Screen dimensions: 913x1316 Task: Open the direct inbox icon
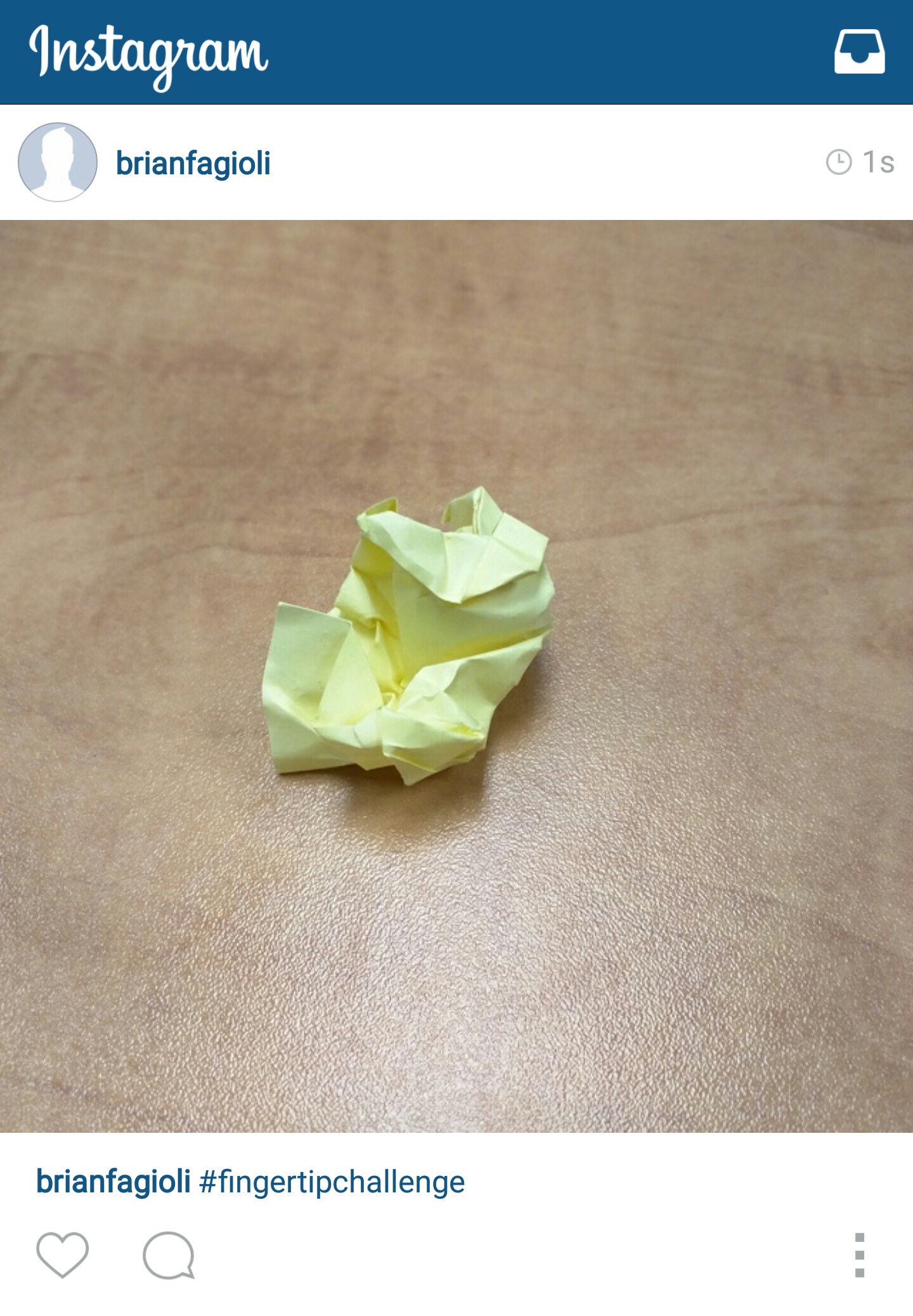click(x=859, y=51)
